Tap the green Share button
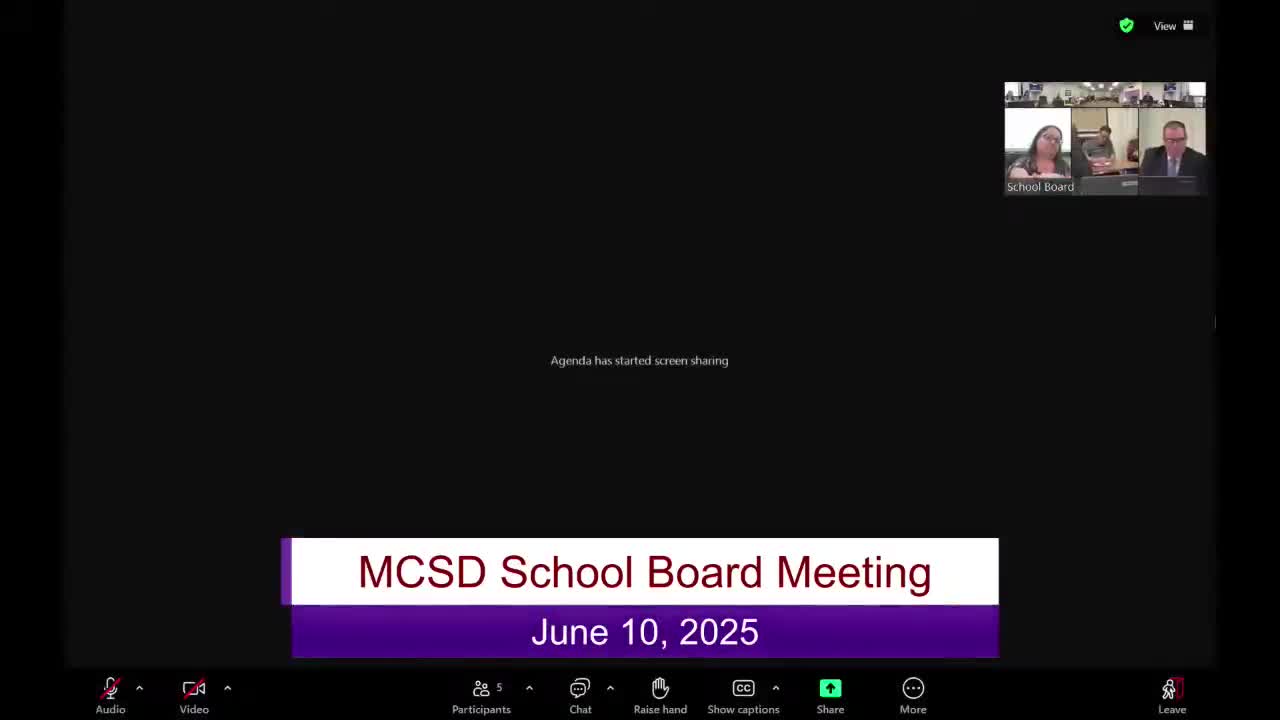Image resolution: width=1280 pixels, height=720 pixels. 830,695
